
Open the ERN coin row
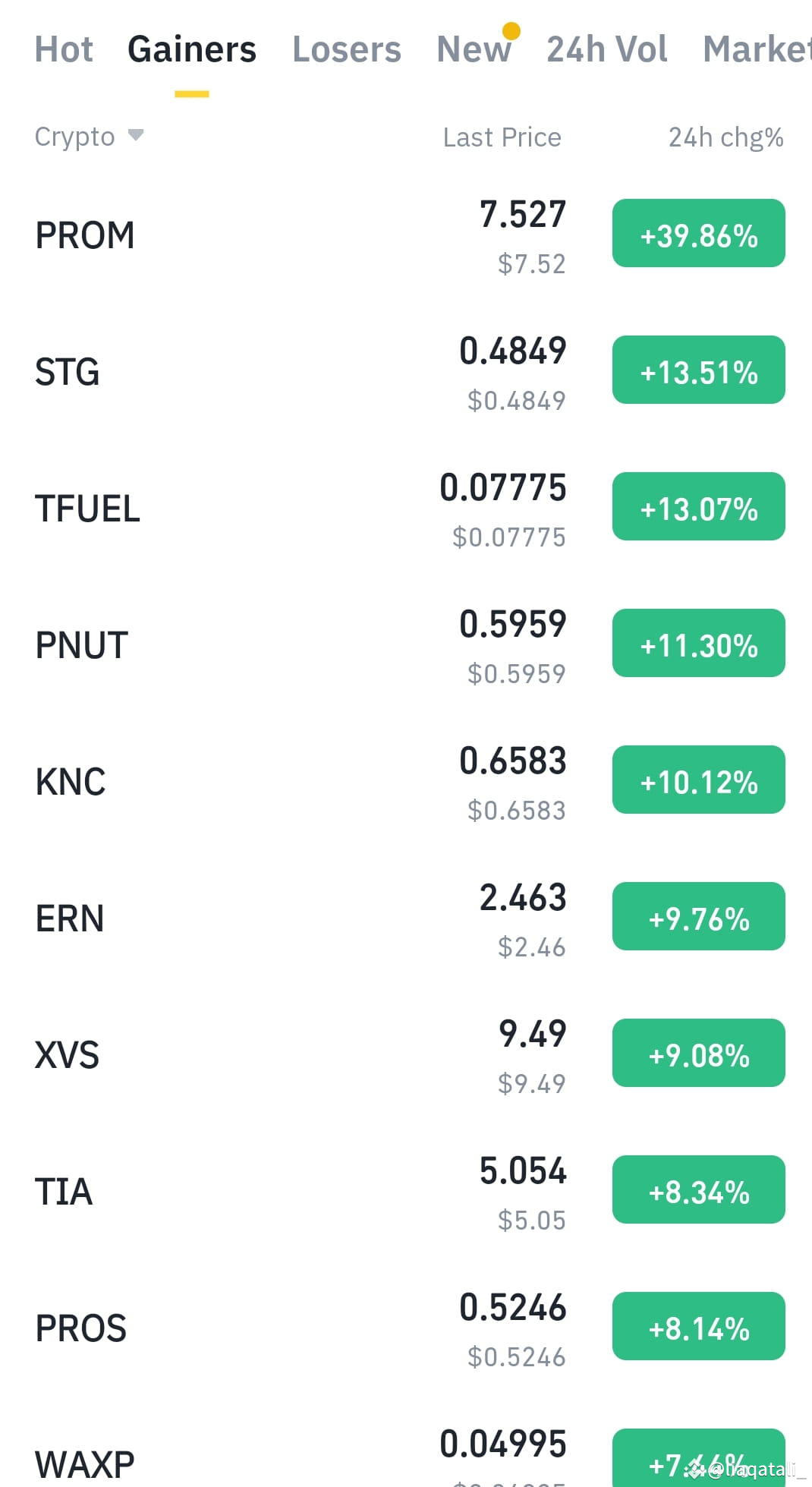pos(406,918)
